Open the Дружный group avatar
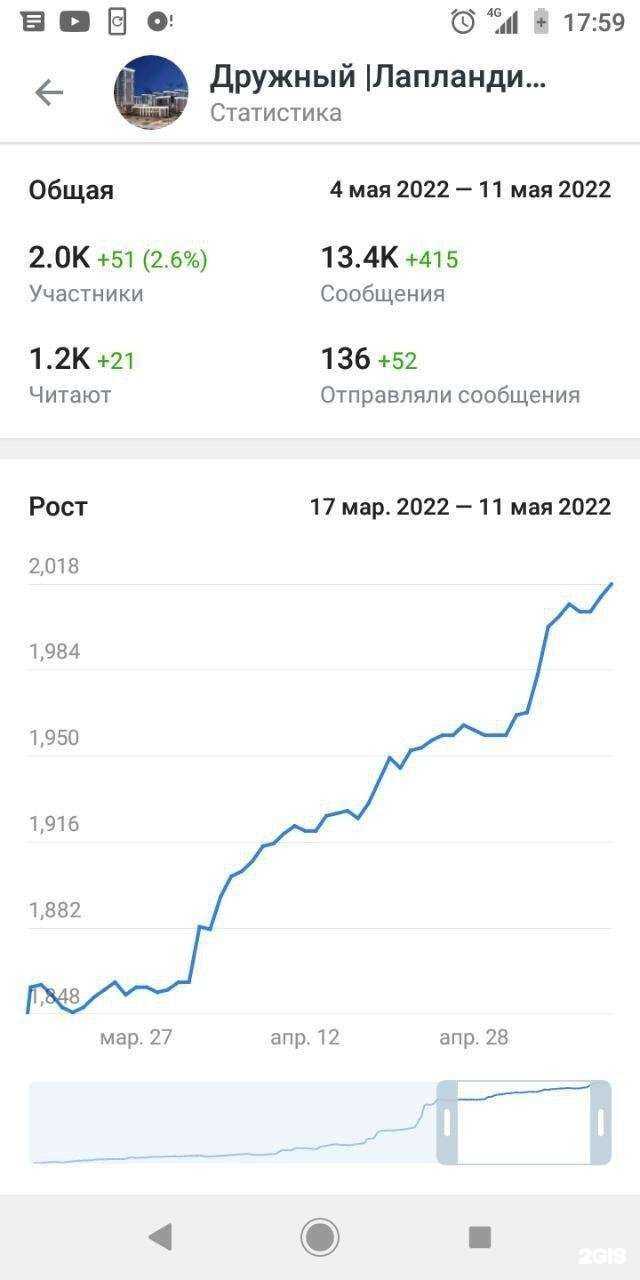This screenshot has height=1280, width=640. (151, 93)
